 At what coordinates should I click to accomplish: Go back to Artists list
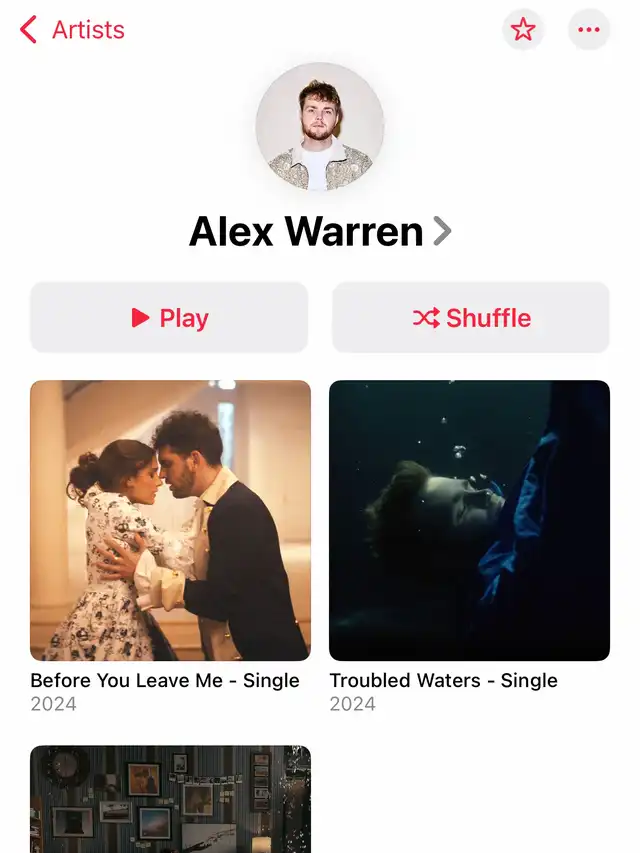click(72, 30)
